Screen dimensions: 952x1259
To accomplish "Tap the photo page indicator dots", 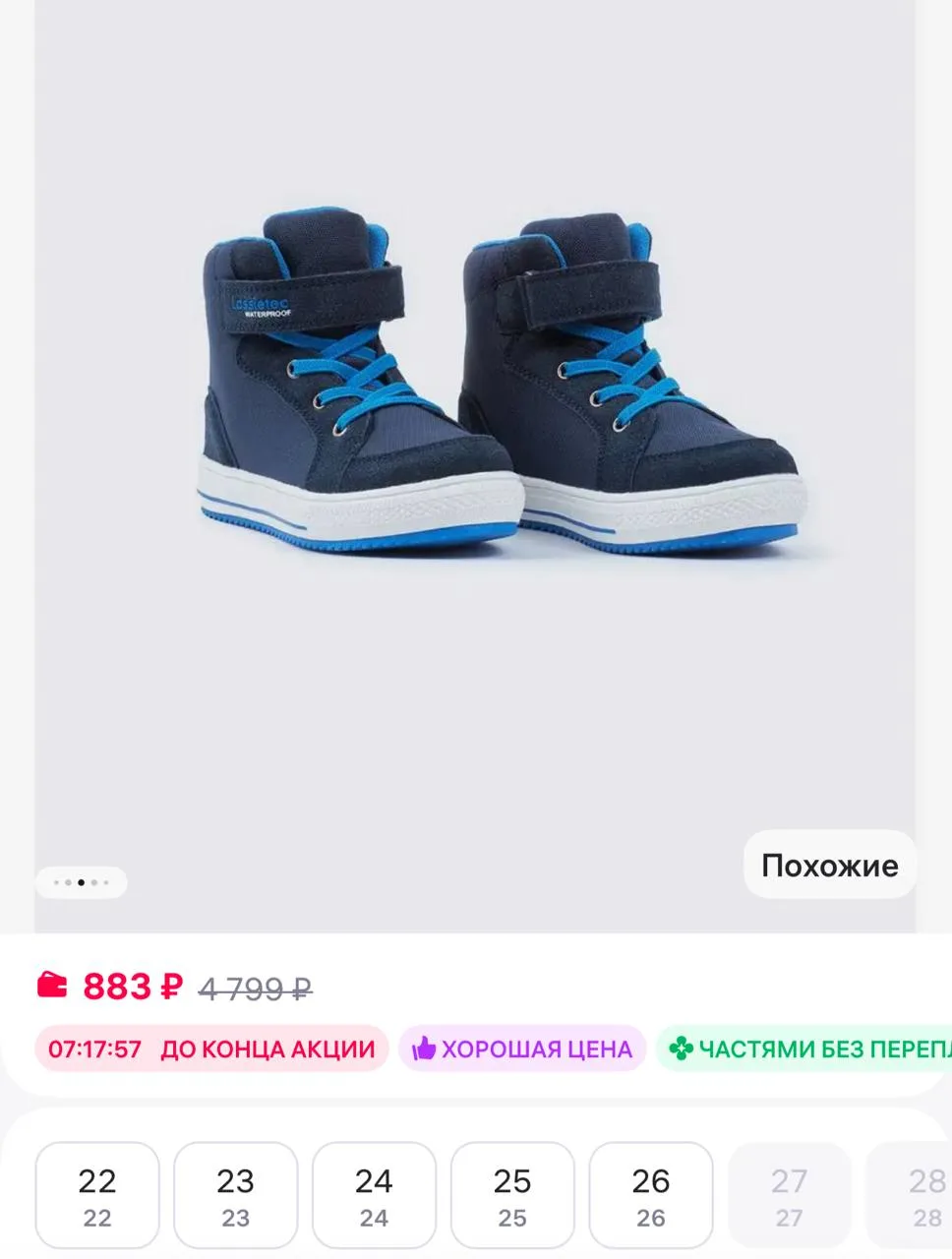I will click(x=81, y=882).
